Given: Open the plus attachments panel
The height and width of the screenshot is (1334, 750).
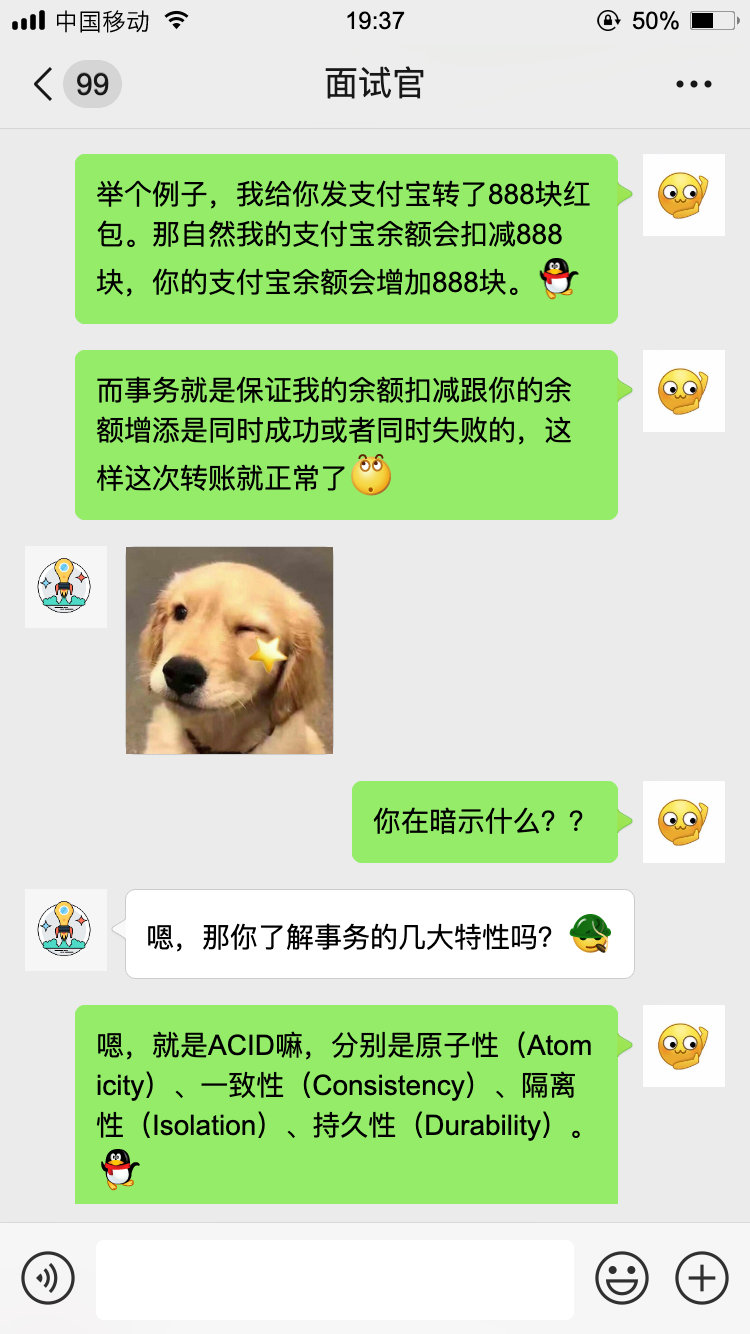Looking at the screenshot, I should point(701,1277).
